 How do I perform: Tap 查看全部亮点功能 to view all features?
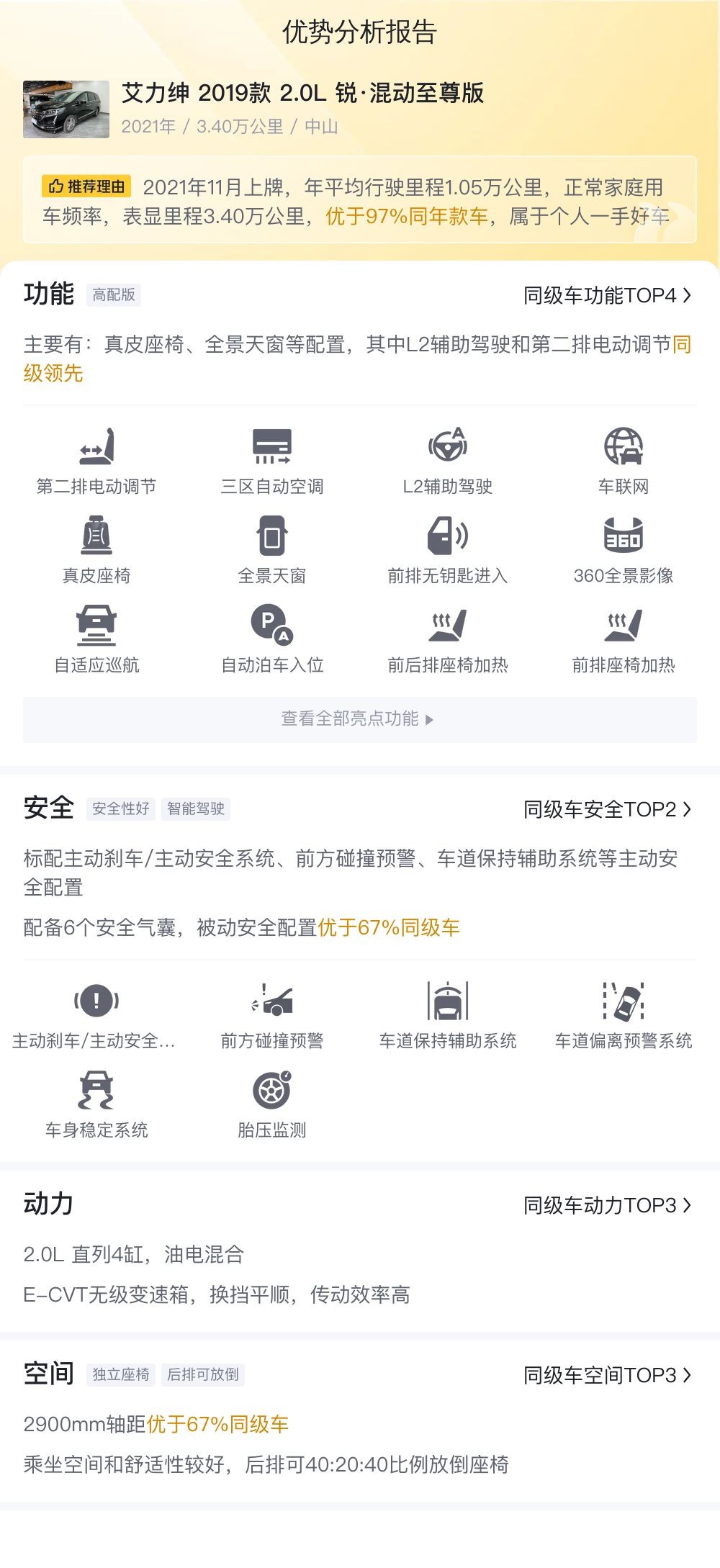pyautogui.click(x=360, y=719)
